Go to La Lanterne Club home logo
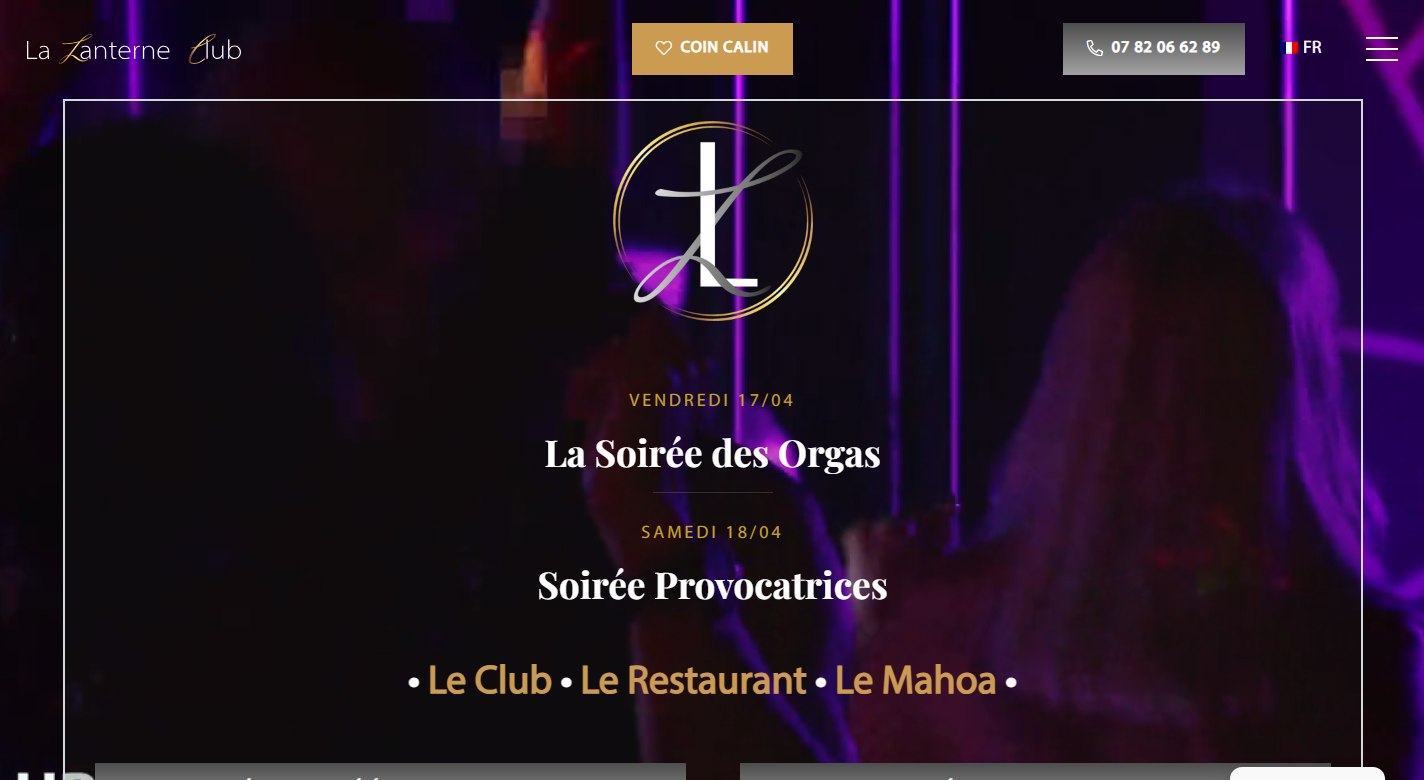Screen dimensions: 1424x780 [133, 50]
